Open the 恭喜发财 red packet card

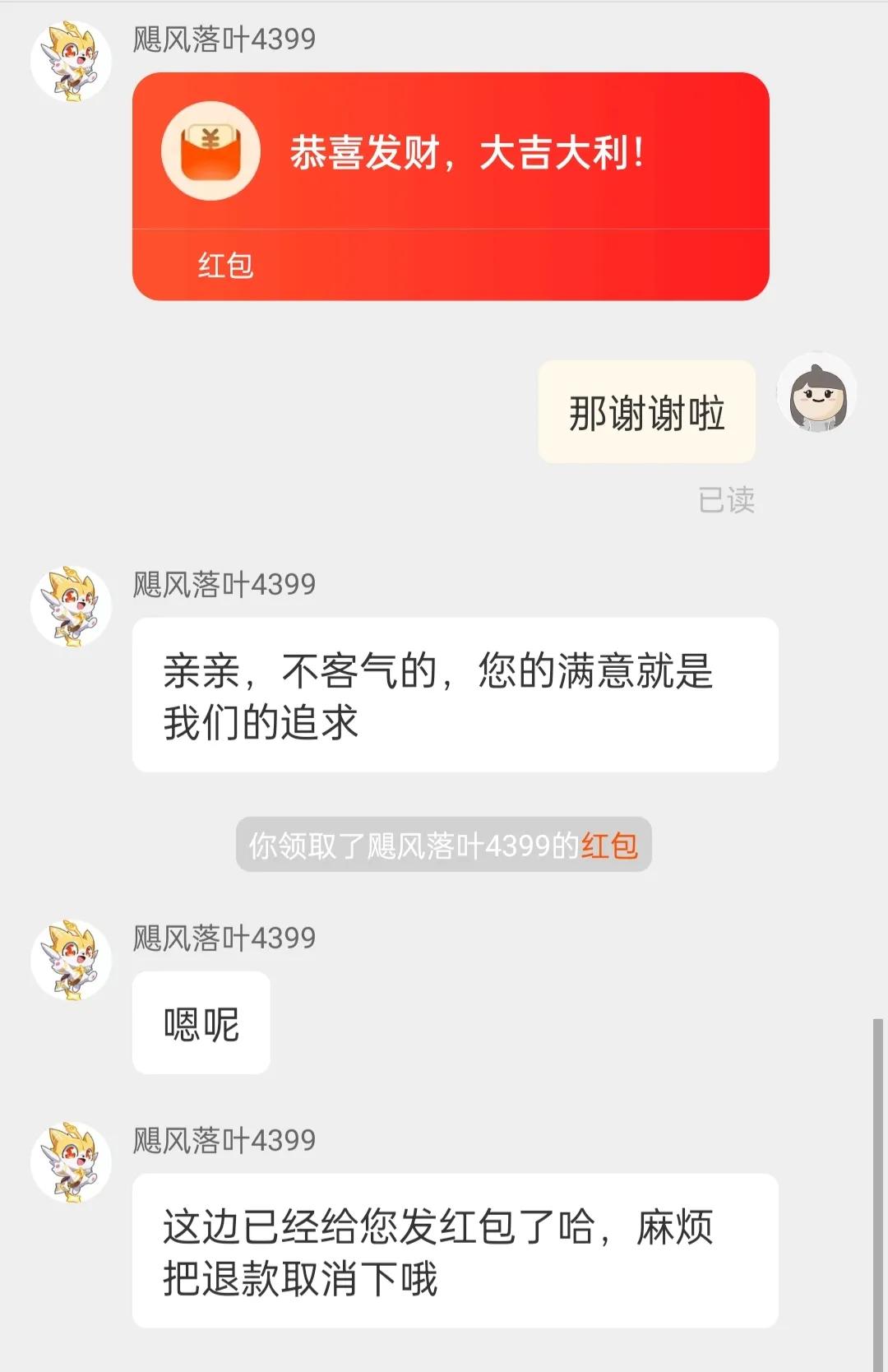point(451,186)
